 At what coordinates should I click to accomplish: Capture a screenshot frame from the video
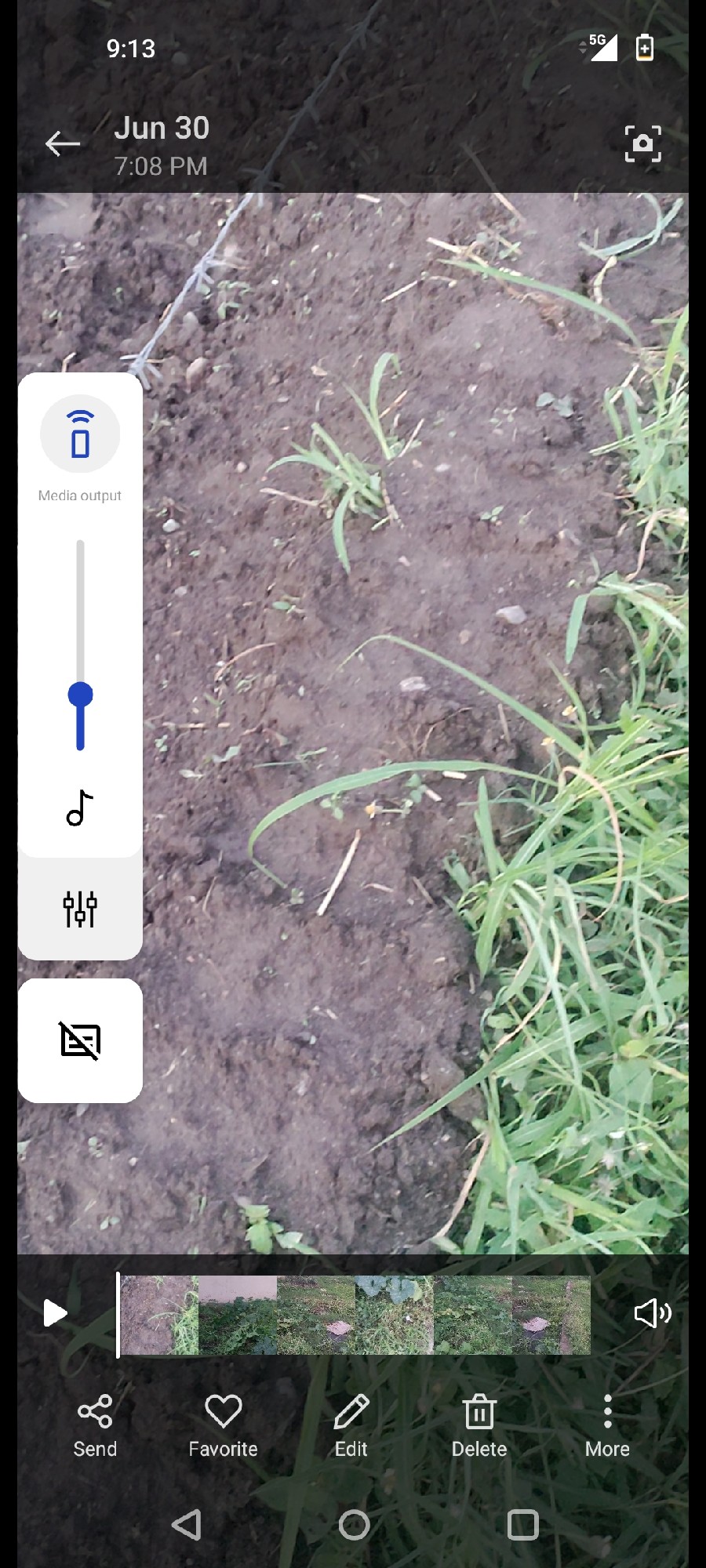point(642,143)
